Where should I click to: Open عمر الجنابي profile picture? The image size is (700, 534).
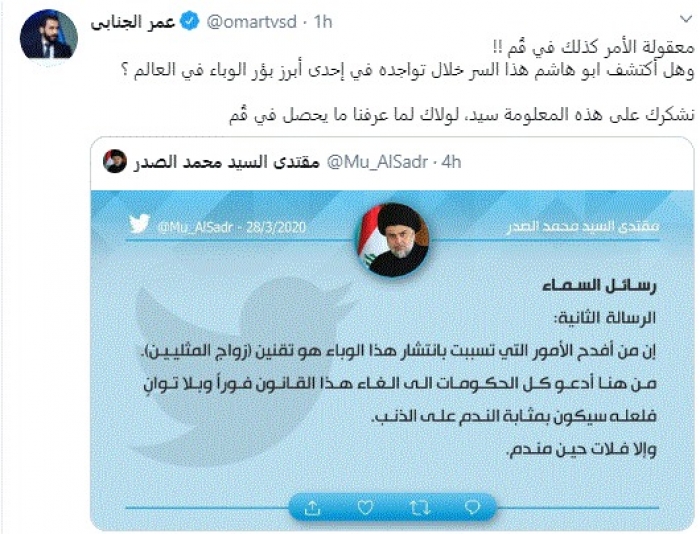click(x=47, y=35)
